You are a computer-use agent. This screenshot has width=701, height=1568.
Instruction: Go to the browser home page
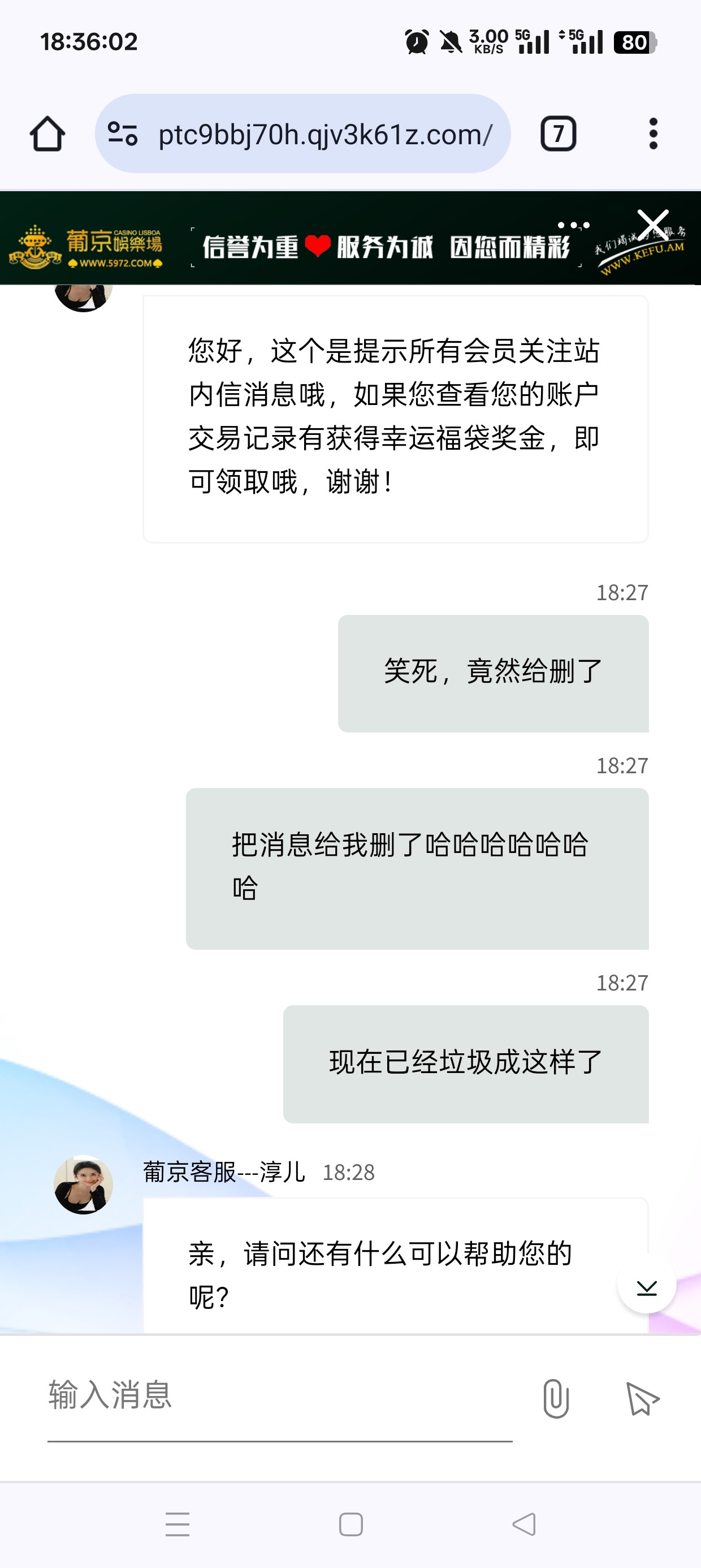point(47,133)
